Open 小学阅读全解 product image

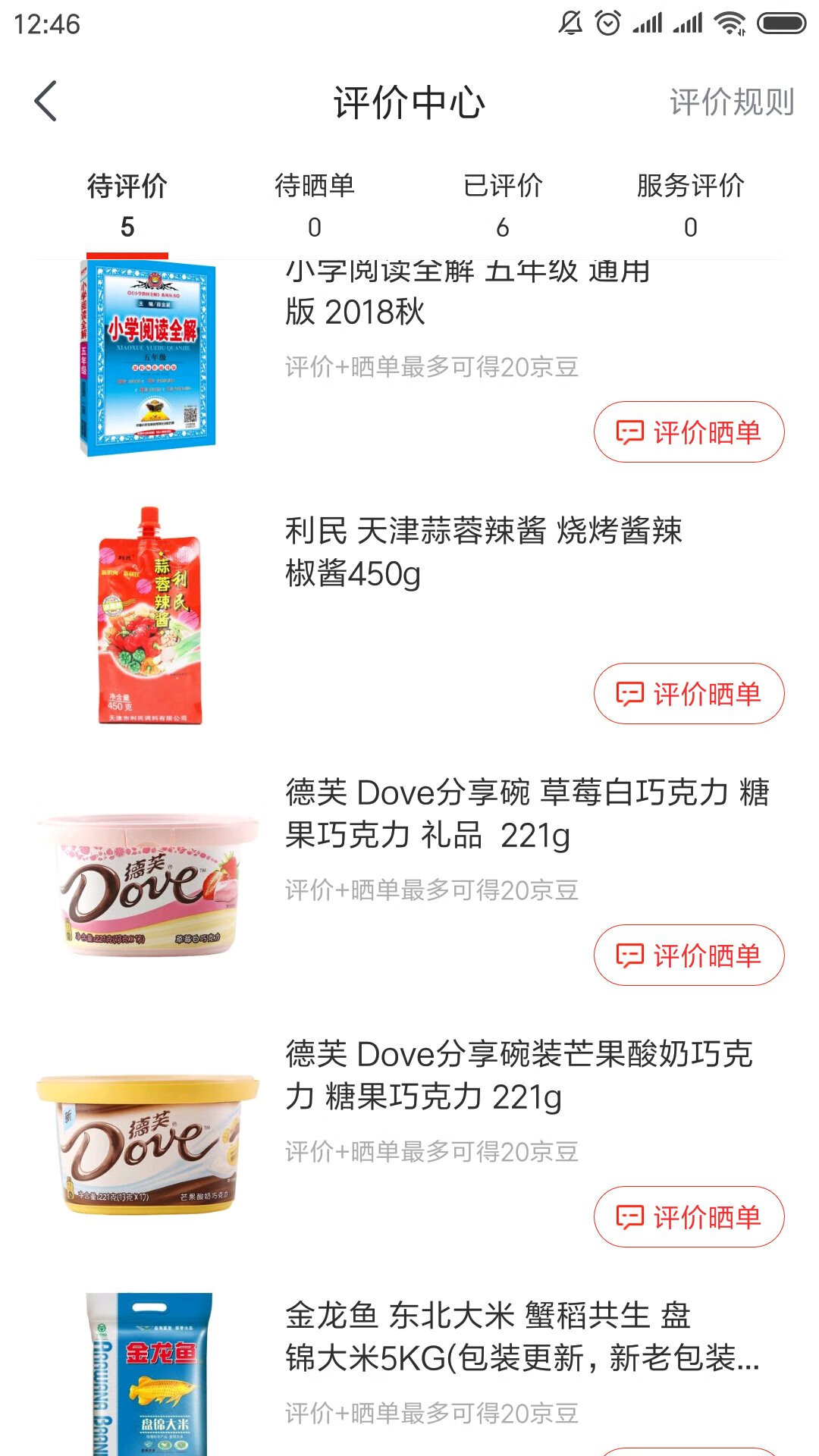pos(149,358)
